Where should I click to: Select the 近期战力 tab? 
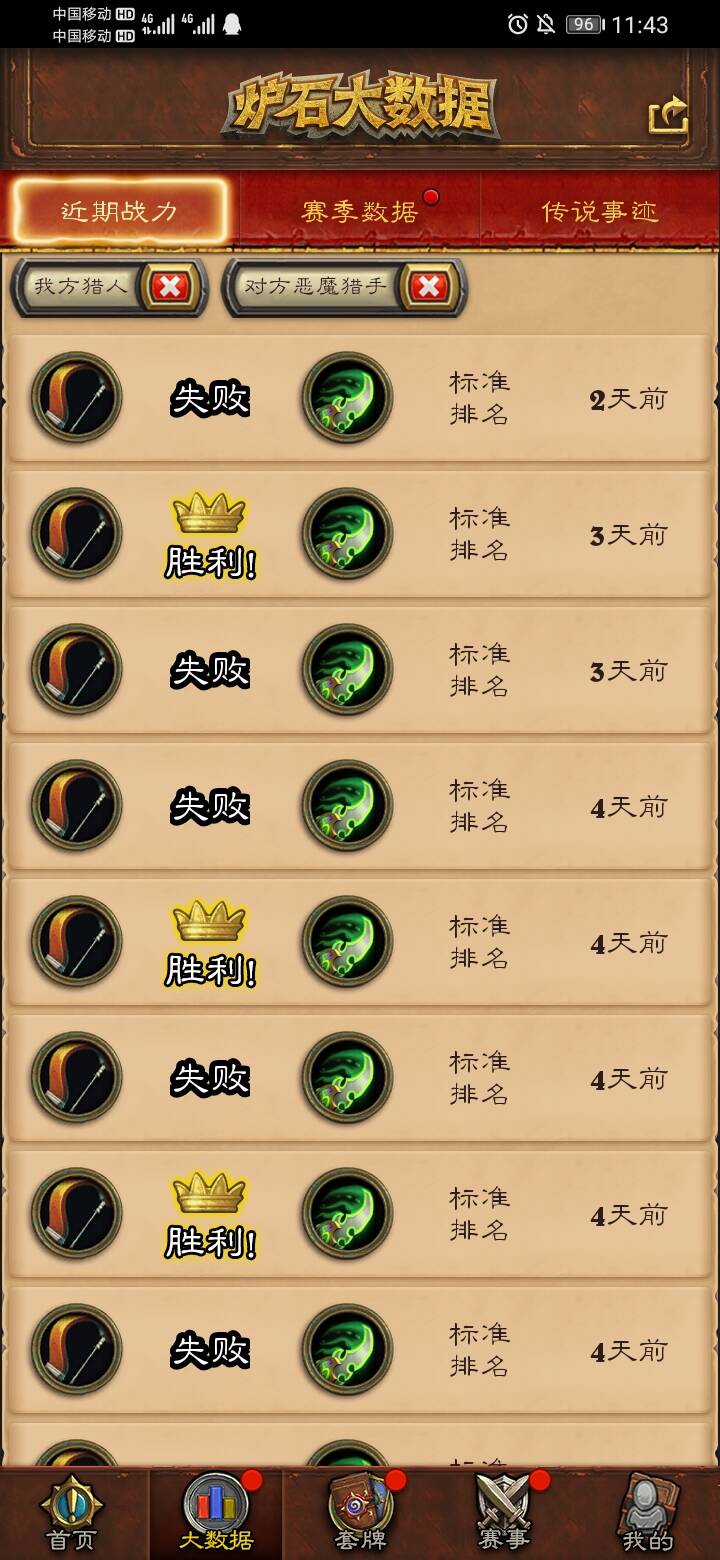pos(120,211)
